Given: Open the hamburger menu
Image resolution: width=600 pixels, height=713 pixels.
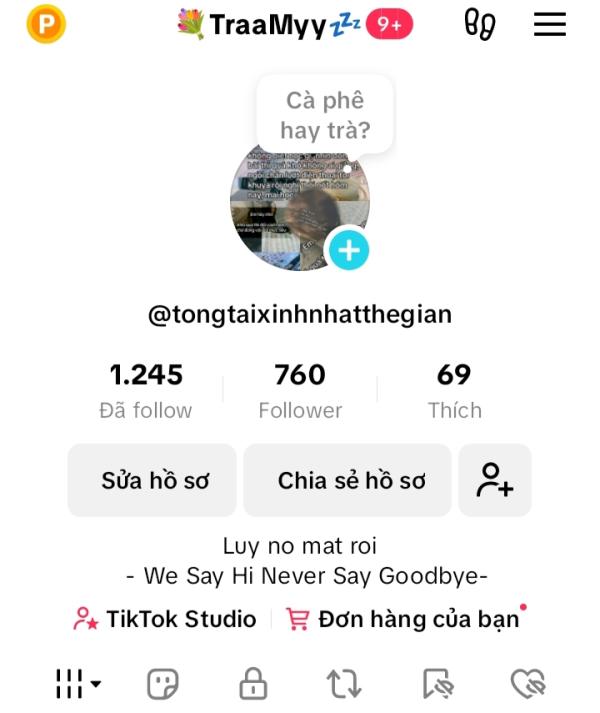Looking at the screenshot, I should tap(550, 24).
